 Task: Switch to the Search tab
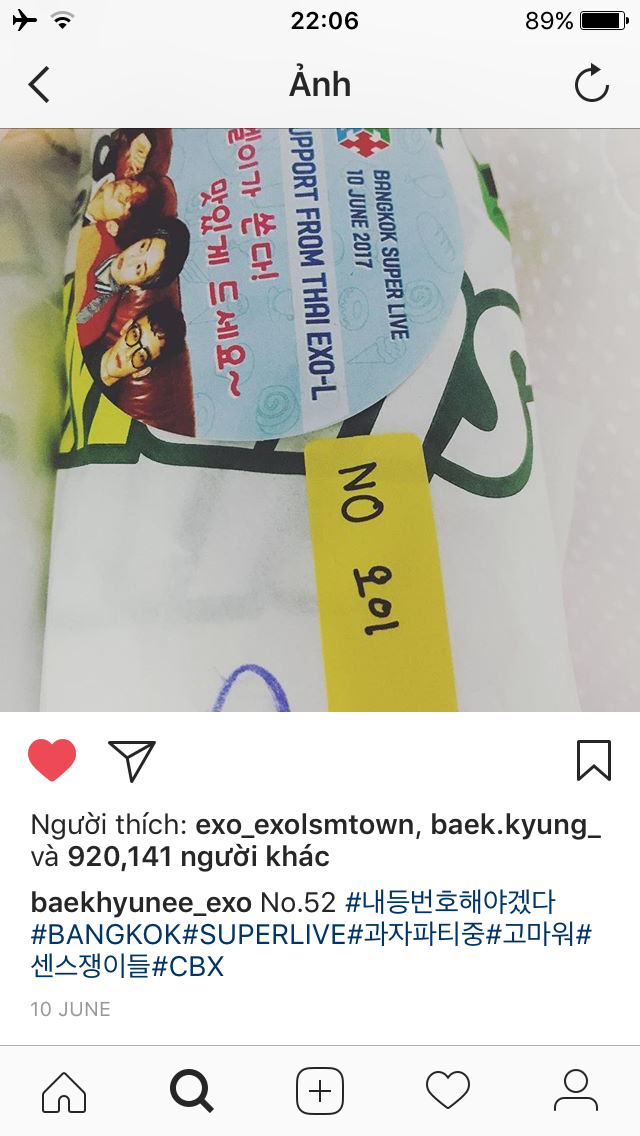191,1090
